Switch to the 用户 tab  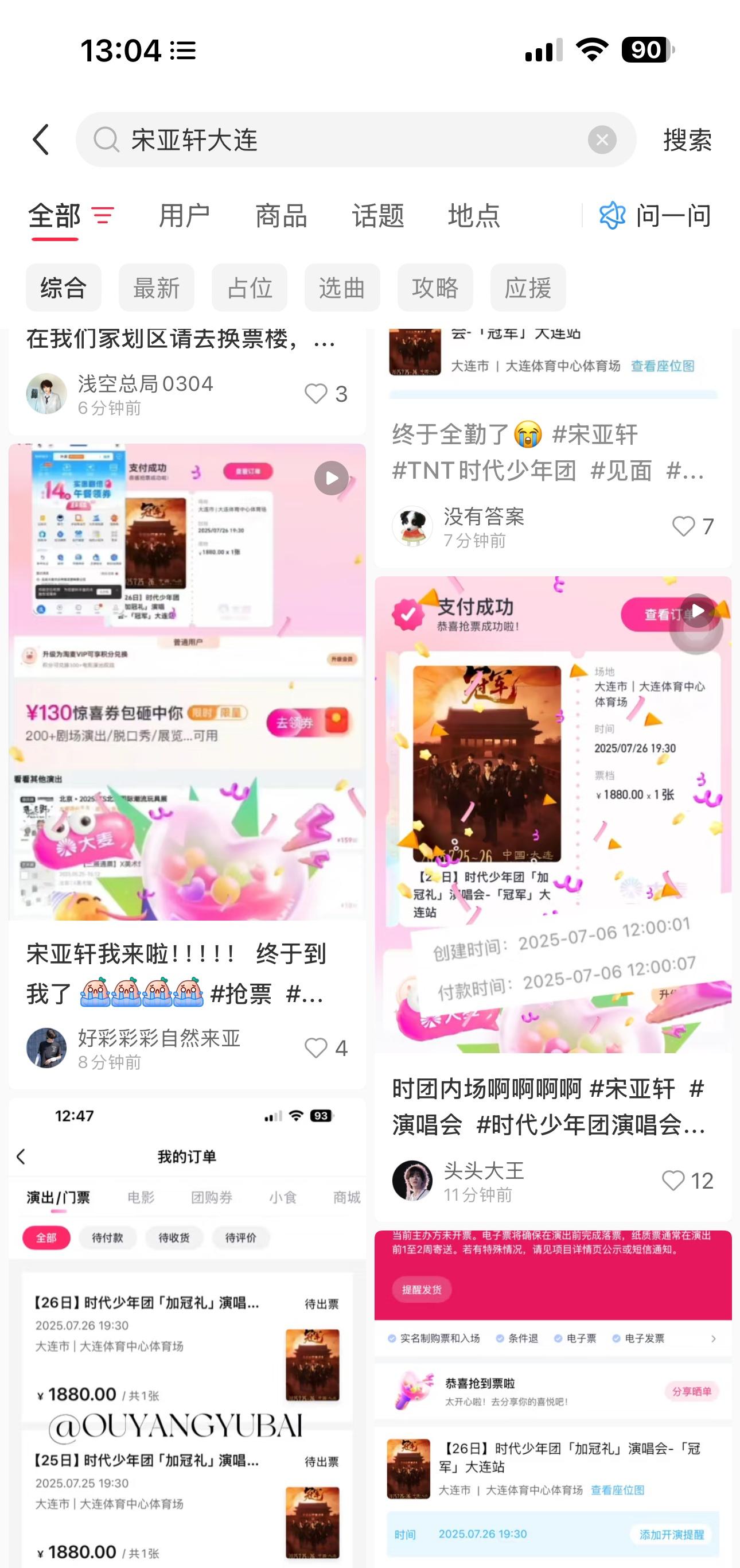(x=184, y=215)
